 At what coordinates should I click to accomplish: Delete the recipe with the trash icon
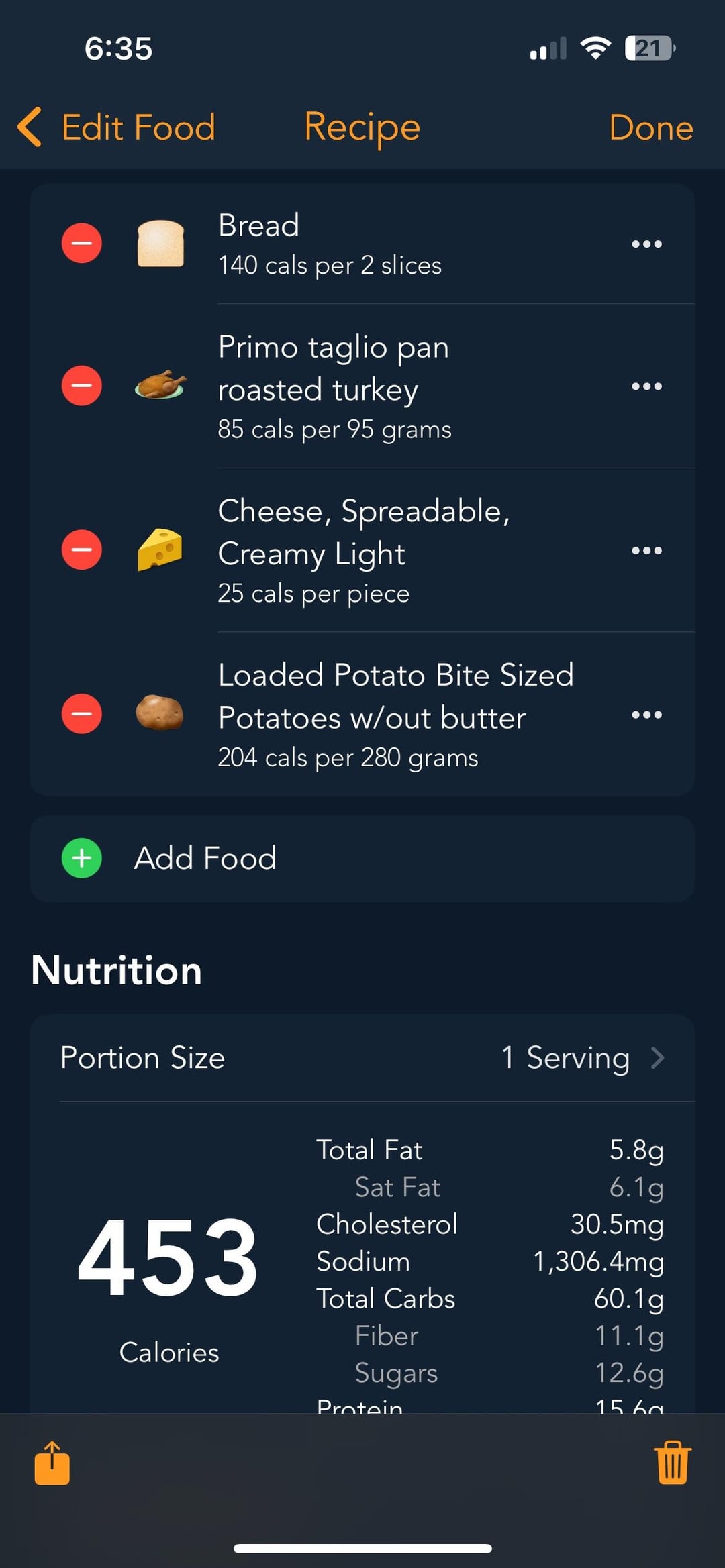[x=673, y=1463]
